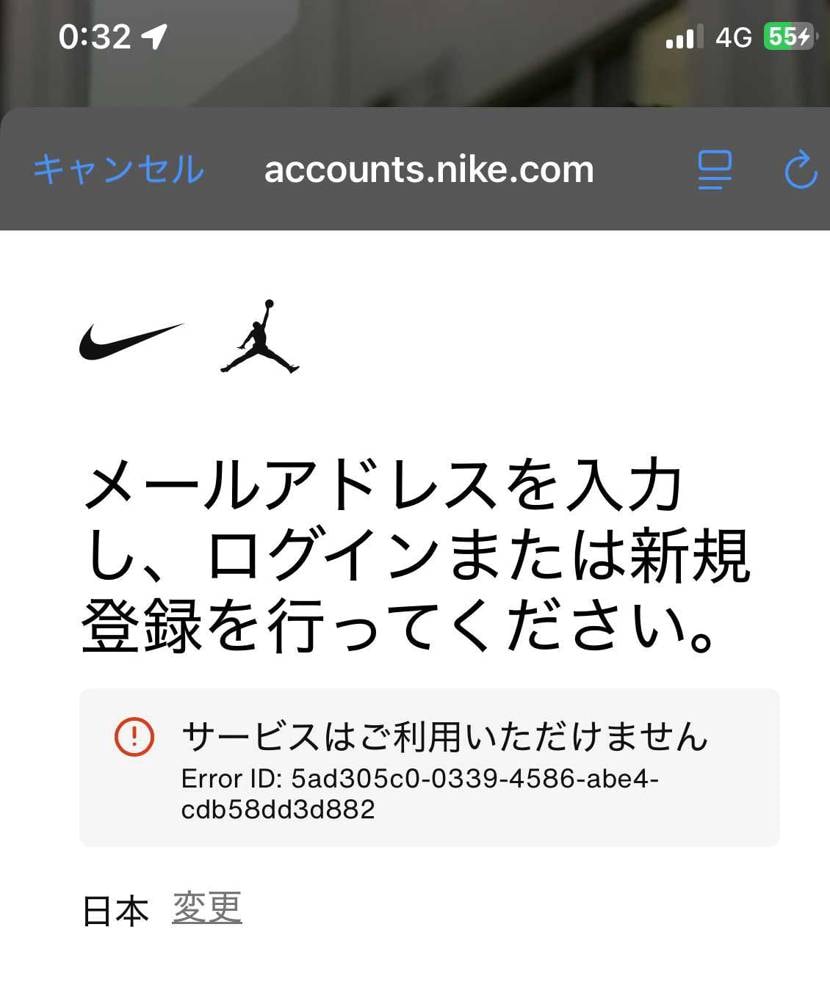
Task: Tap キャンセル to cancel browsing
Action: [x=117, y=170]
